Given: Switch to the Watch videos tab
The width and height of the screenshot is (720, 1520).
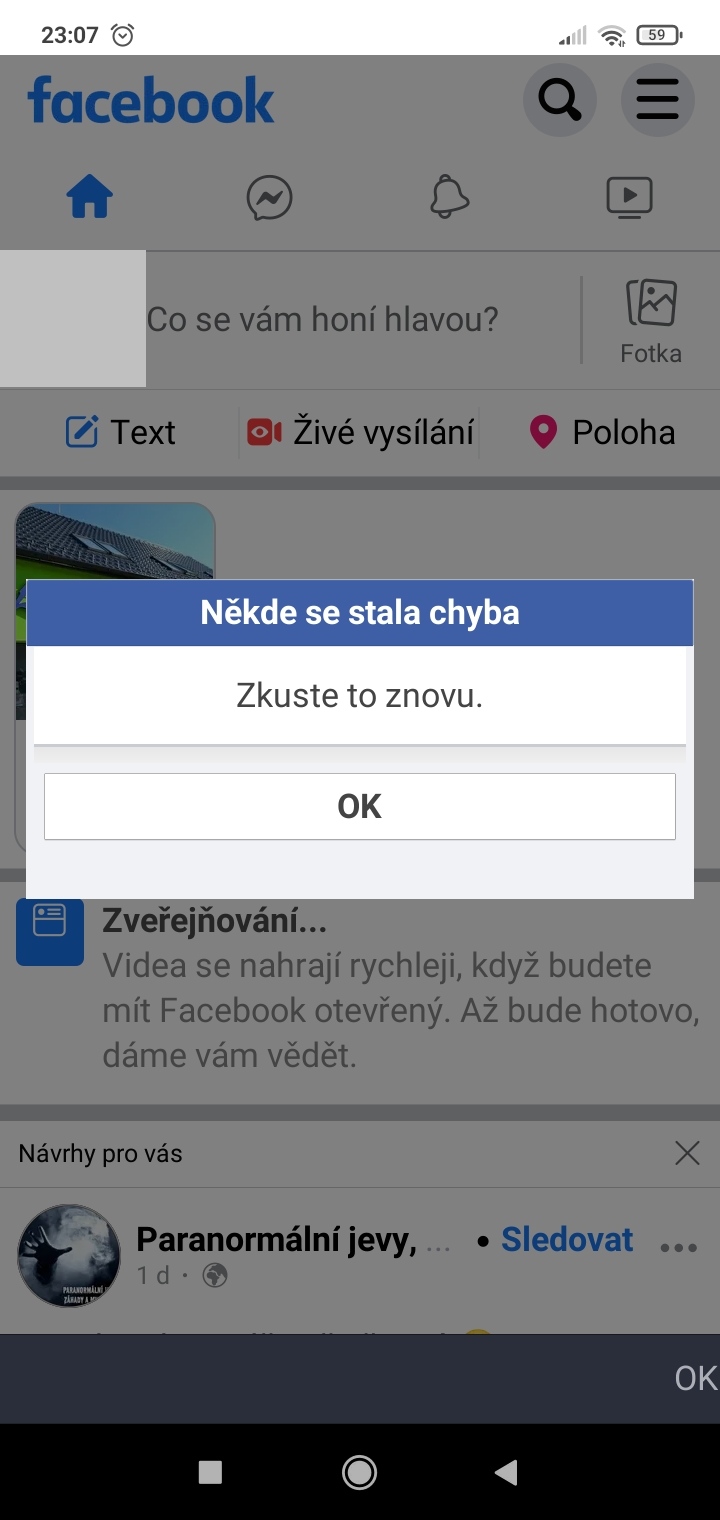Looking at the screenshot, I should (629, 197).
